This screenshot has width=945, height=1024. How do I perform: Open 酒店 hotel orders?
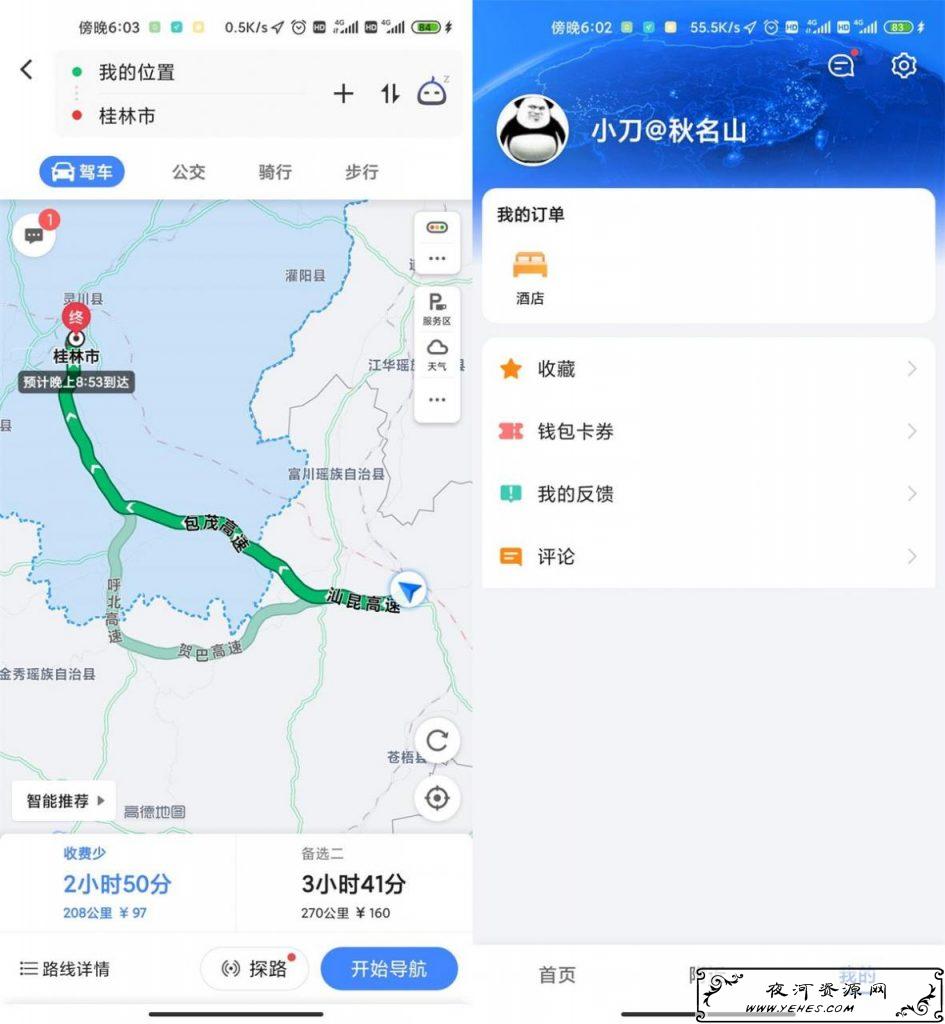[x=530, y=276]
